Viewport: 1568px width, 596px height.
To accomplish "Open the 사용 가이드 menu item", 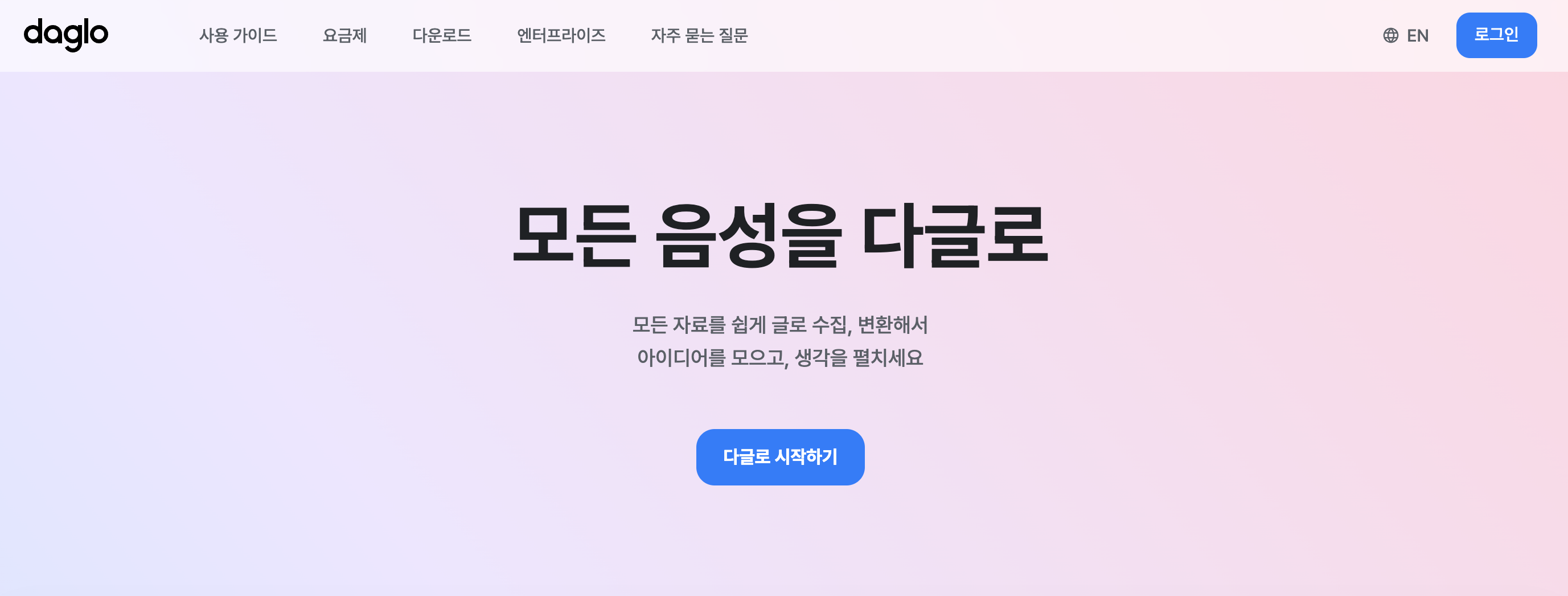I will click(x=238, y=35).
